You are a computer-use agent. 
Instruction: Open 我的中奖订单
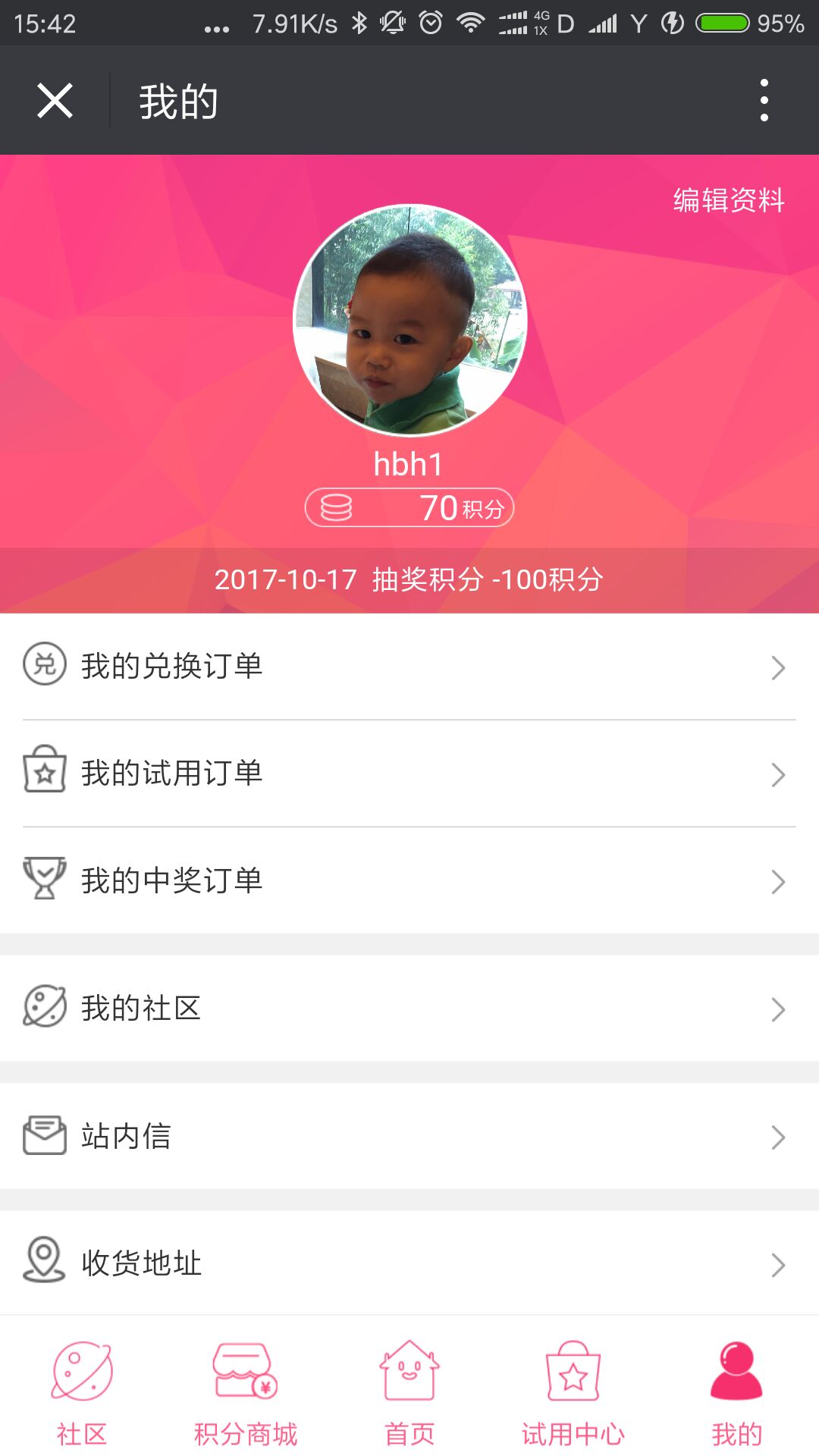click(x=409, y=880)
